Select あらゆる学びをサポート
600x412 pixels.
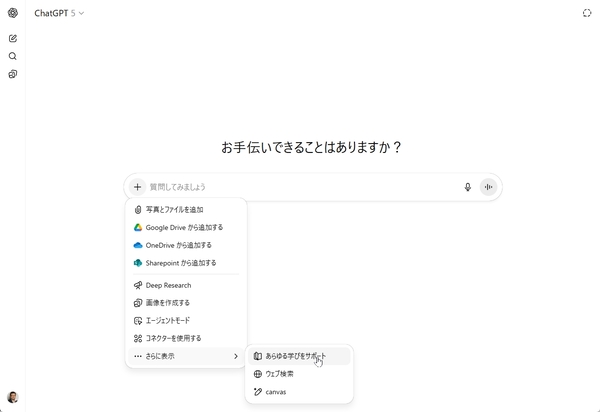[x=298, y=356]
